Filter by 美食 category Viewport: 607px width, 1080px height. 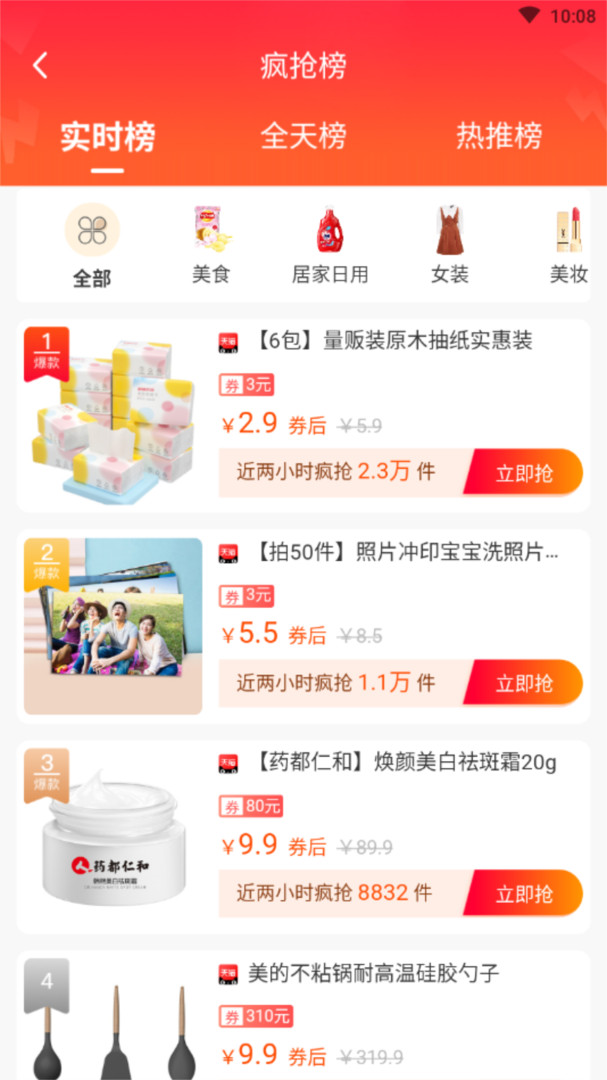(211, 246)
